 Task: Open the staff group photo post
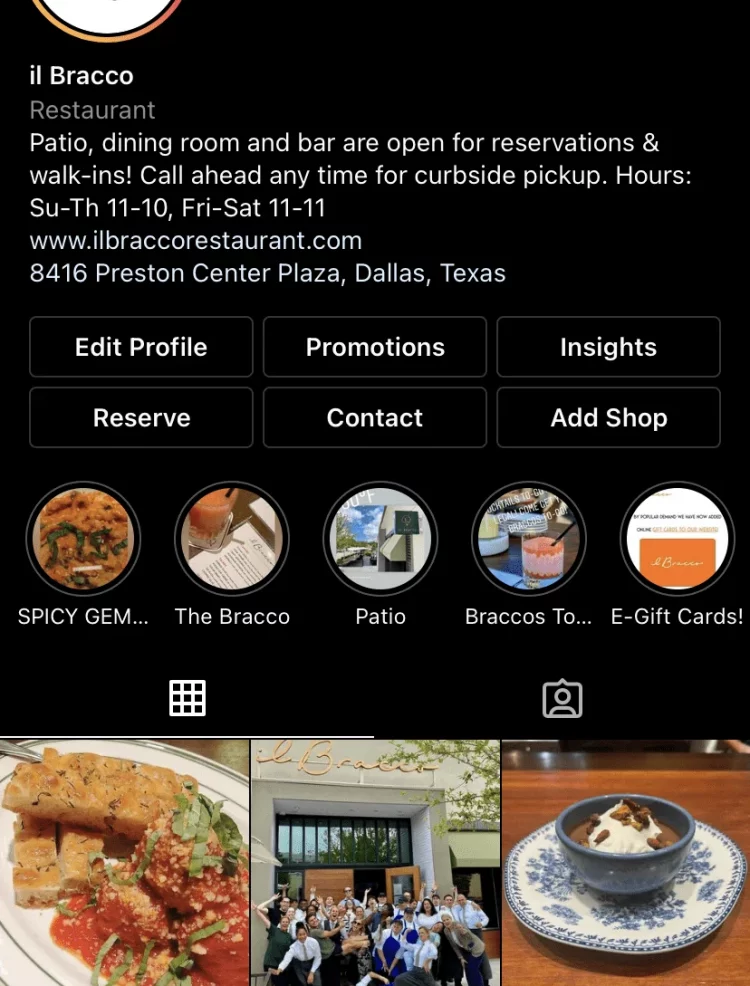375,863
